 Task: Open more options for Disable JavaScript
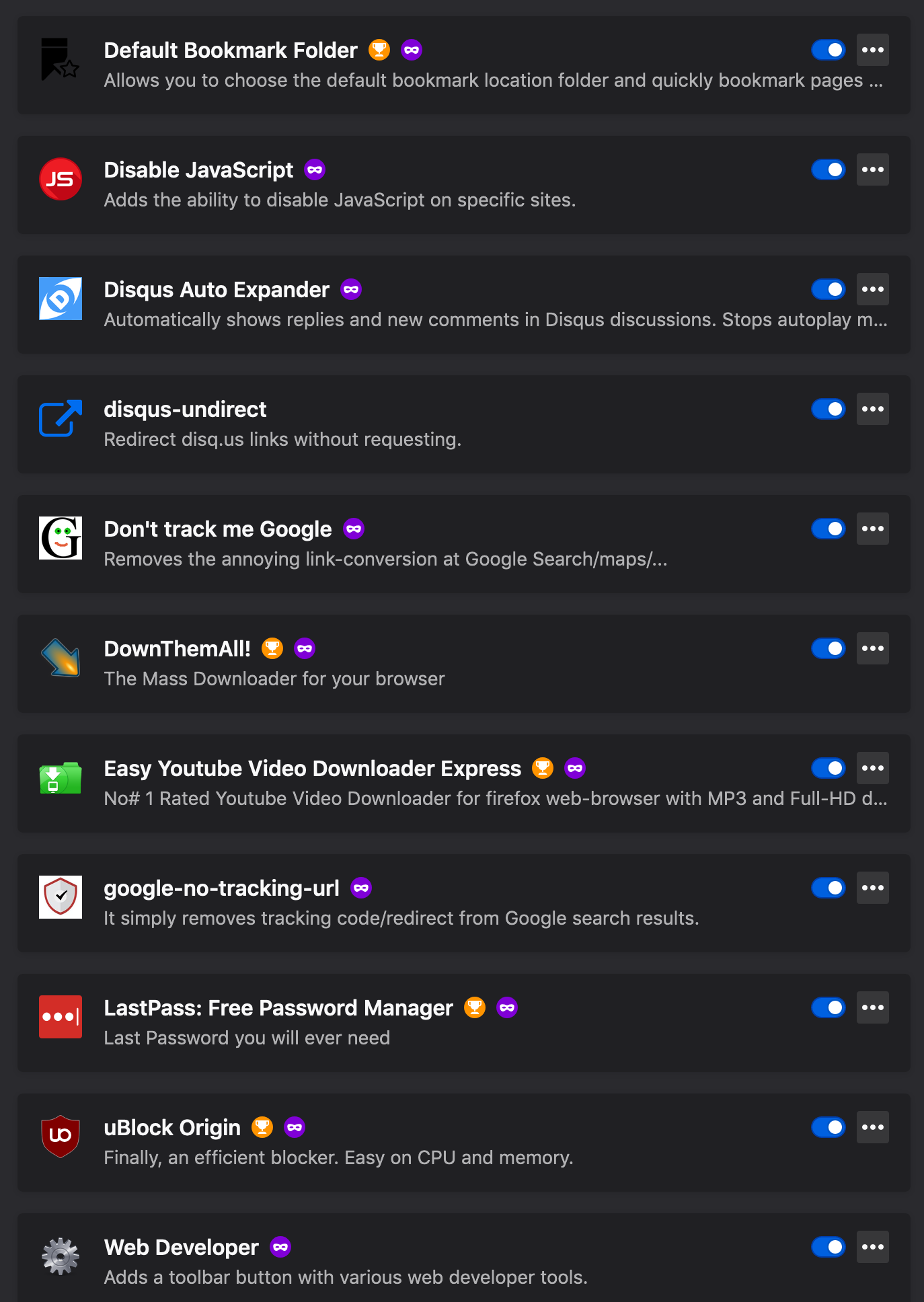pyautogui.click(x=872, y=169)
